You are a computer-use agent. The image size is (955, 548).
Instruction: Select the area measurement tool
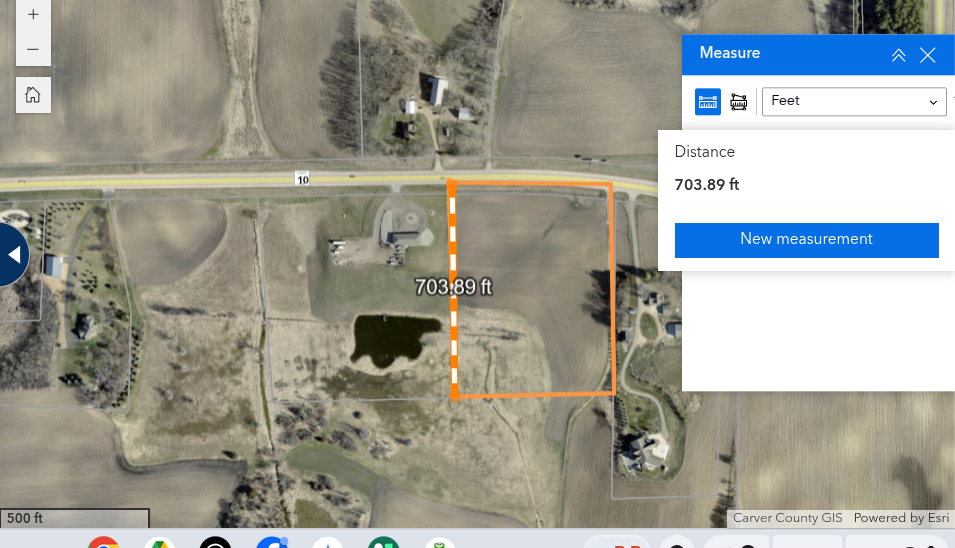739,102
